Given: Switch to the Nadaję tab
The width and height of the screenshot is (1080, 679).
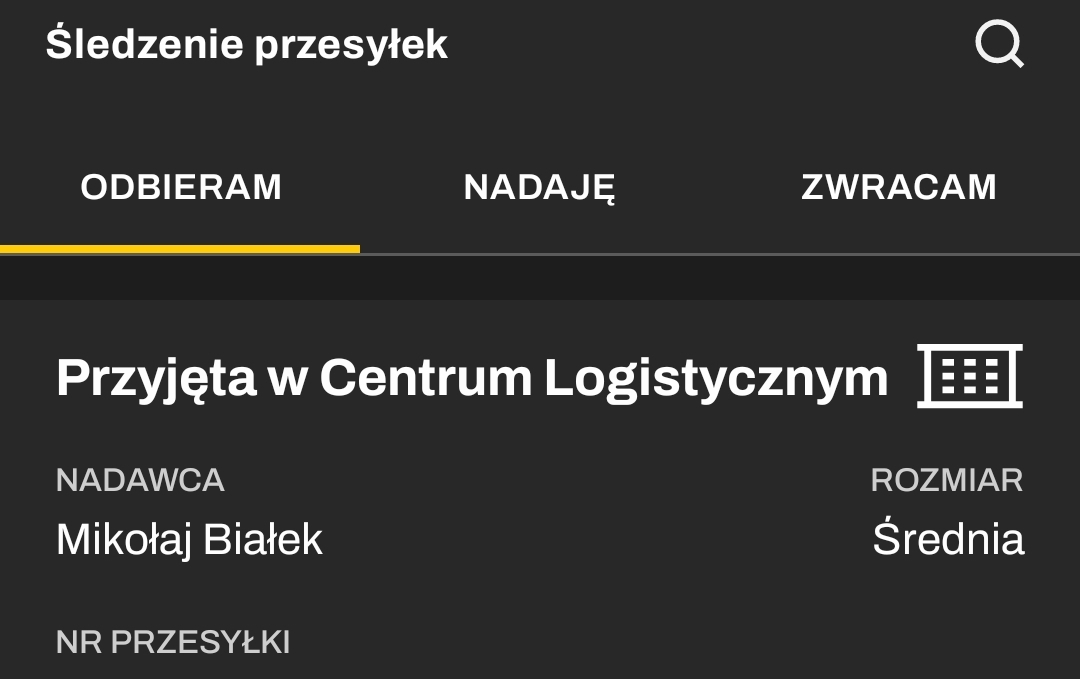Looking at the screenshot, I should [539, 188].
